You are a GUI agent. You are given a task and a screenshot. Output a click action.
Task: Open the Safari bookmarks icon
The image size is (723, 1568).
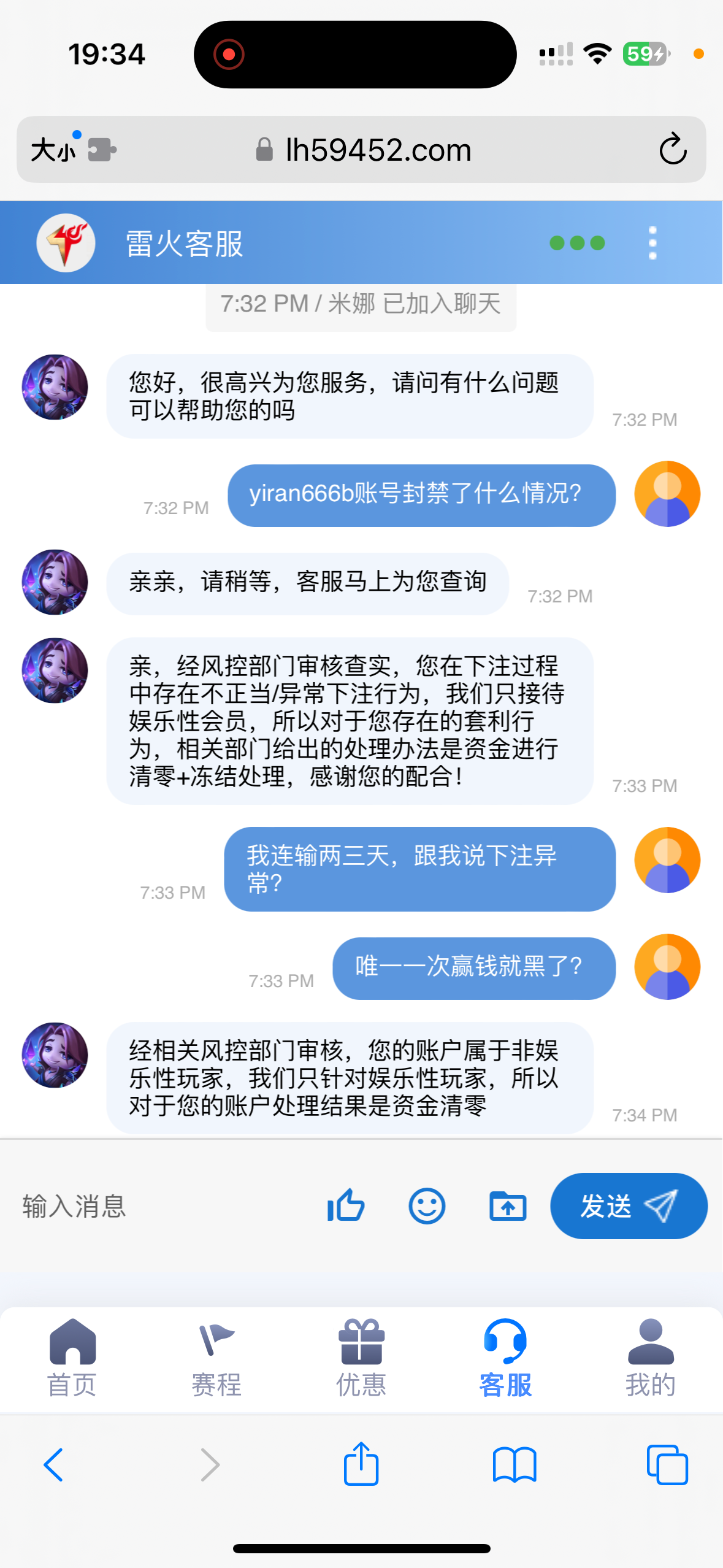pos(516,1465)
